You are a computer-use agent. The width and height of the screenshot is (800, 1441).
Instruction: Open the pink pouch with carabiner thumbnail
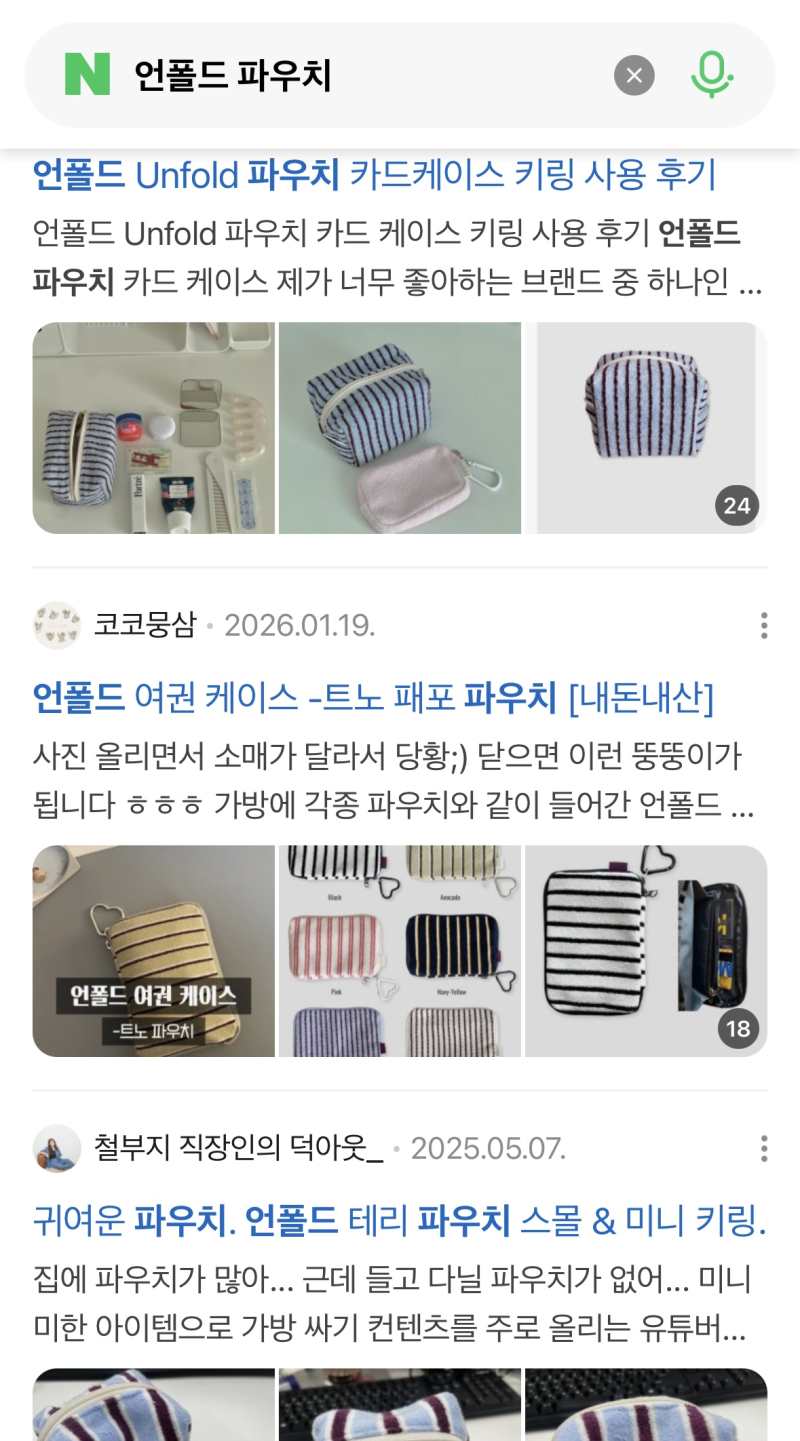tap(400, 428)
